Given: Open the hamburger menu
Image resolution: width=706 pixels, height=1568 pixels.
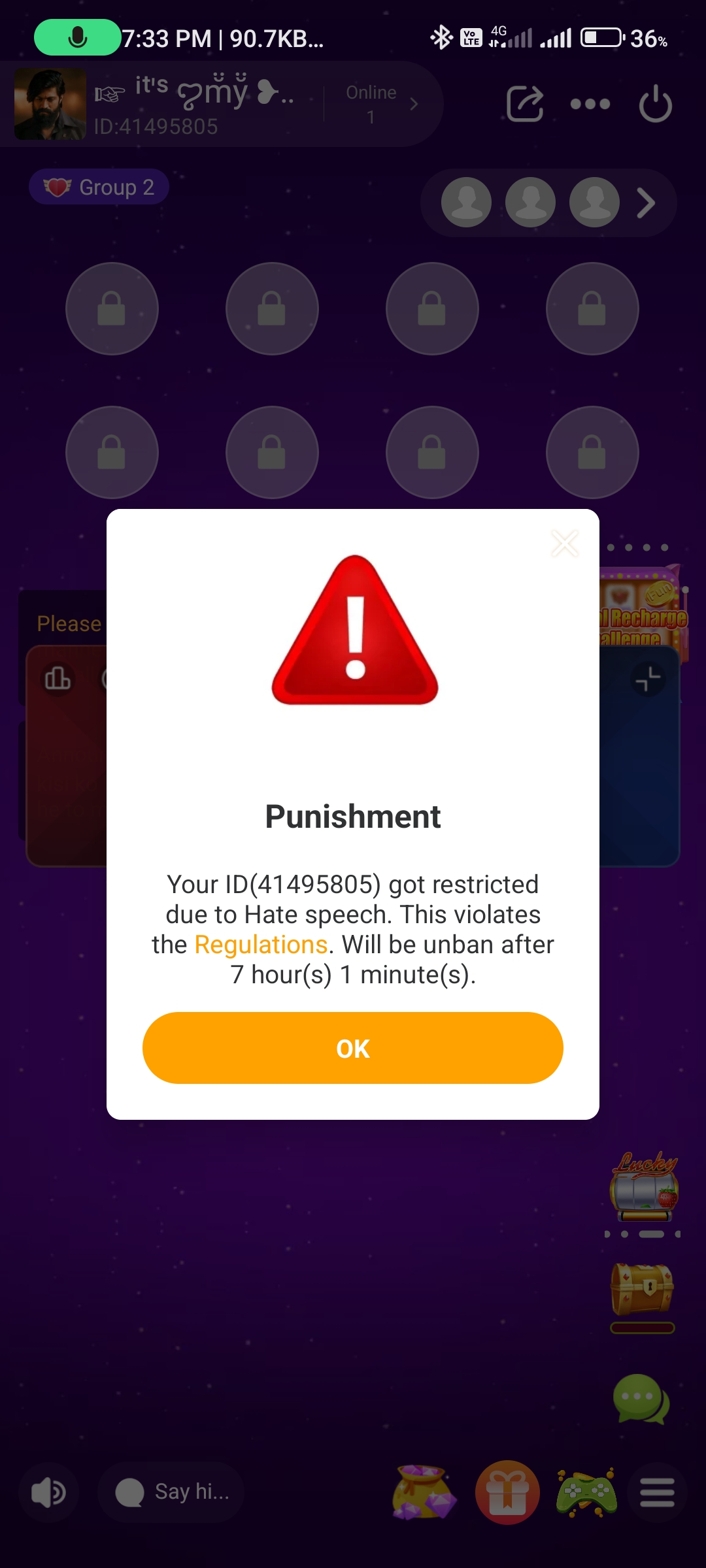Looking at the screenshot, I should click(657, 1492).
